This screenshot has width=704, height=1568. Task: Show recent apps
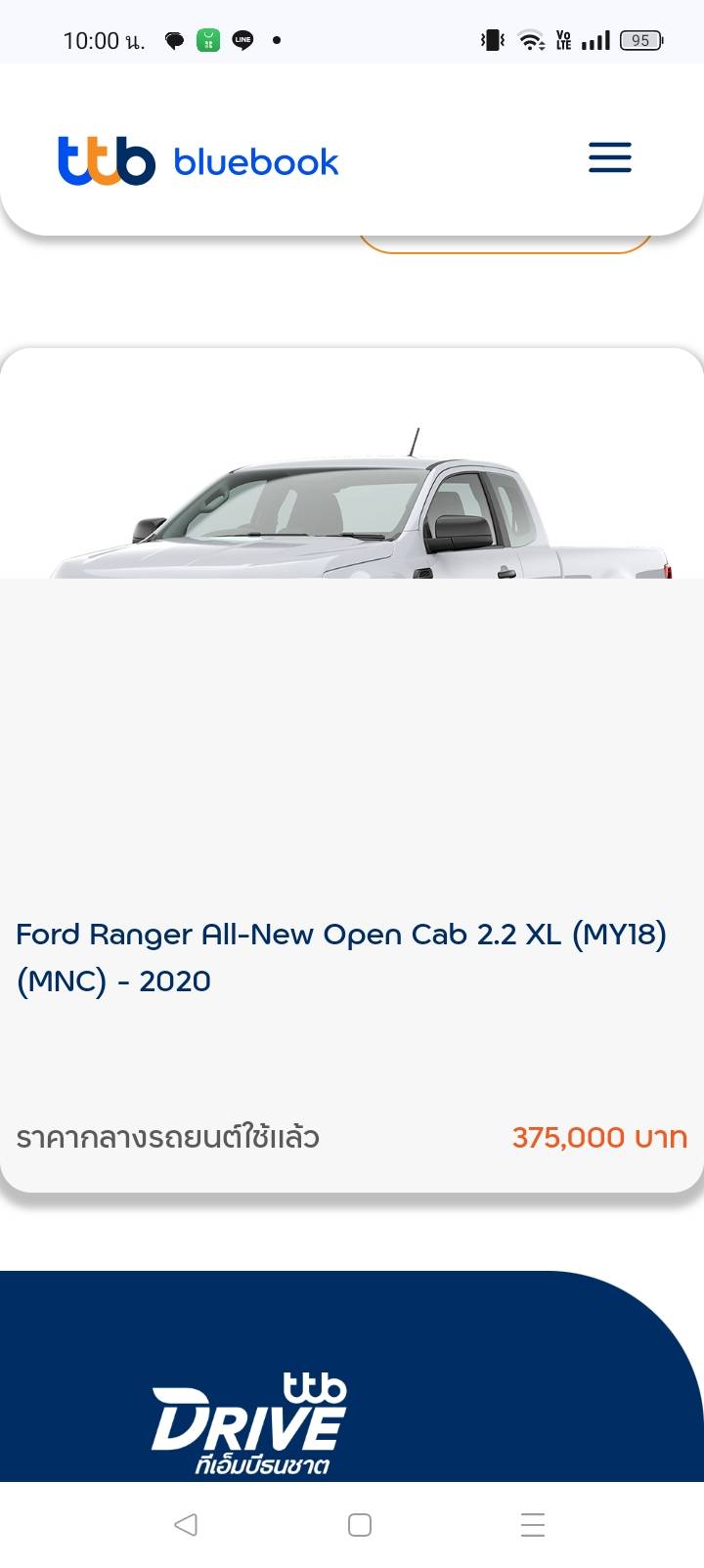coord(533,1524)
